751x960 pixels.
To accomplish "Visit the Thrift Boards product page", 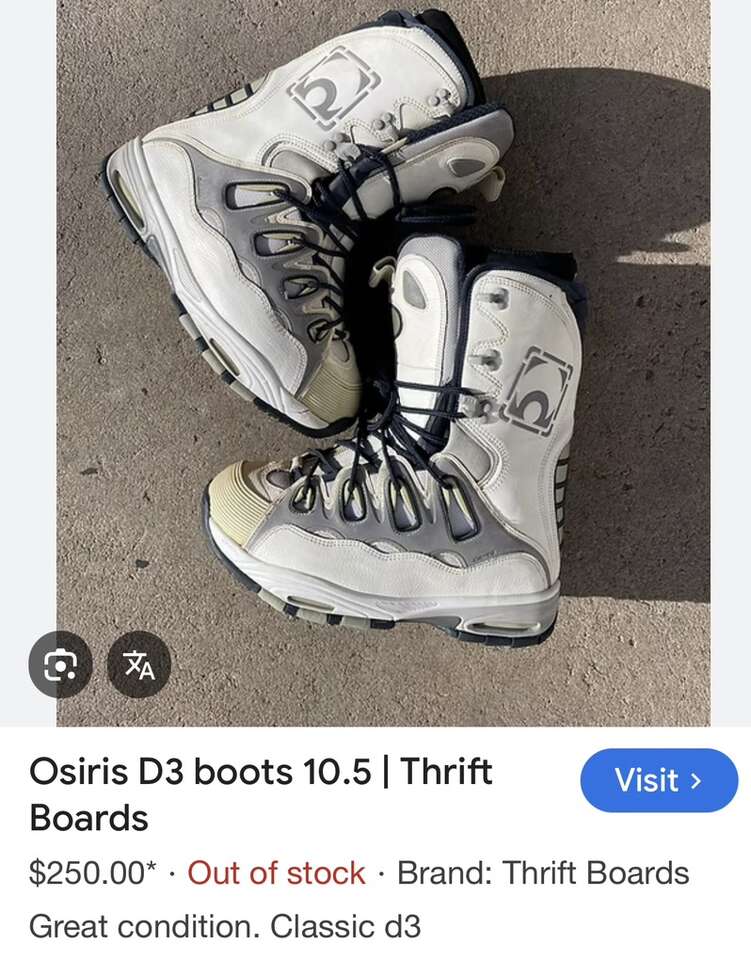I will coord(658,780).
